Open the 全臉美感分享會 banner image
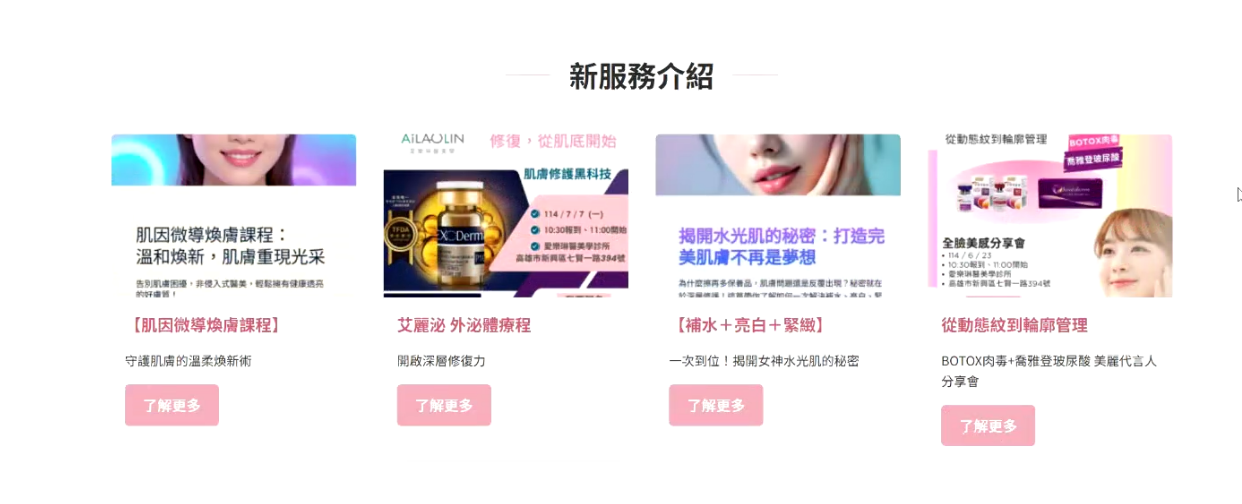 [1049, 215]
